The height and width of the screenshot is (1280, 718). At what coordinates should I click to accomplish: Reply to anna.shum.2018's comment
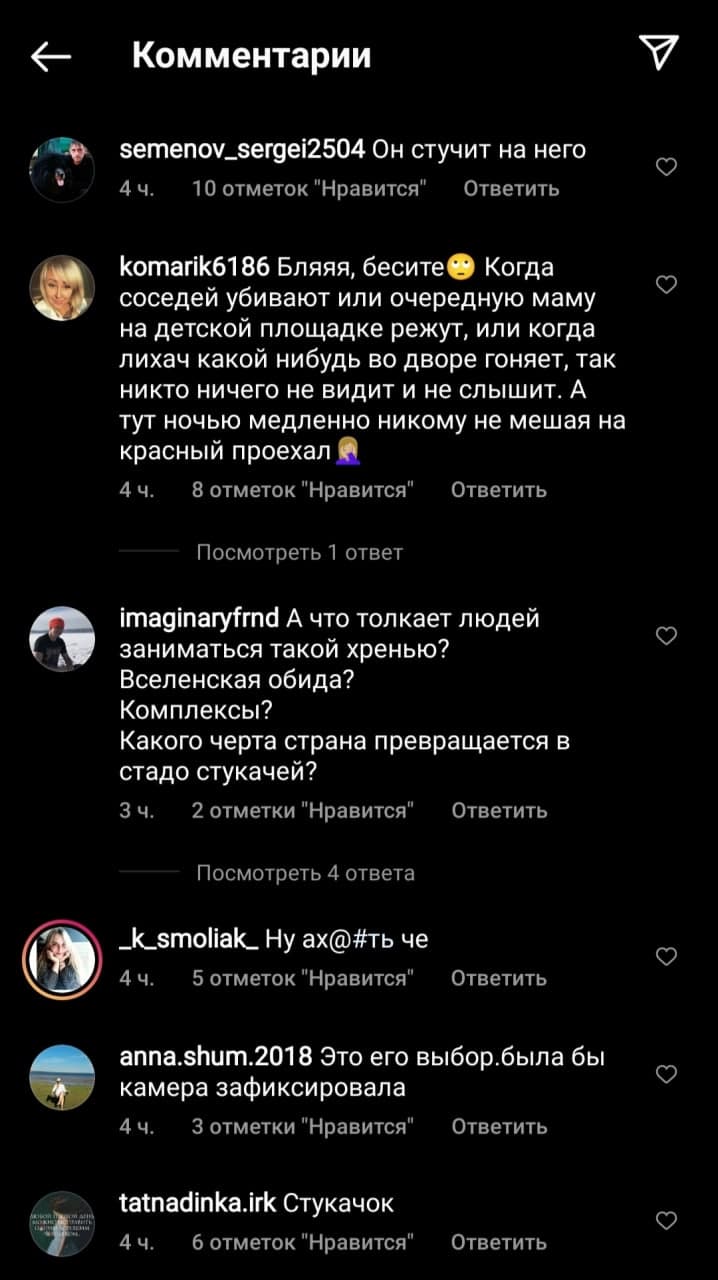(498, 1126)
